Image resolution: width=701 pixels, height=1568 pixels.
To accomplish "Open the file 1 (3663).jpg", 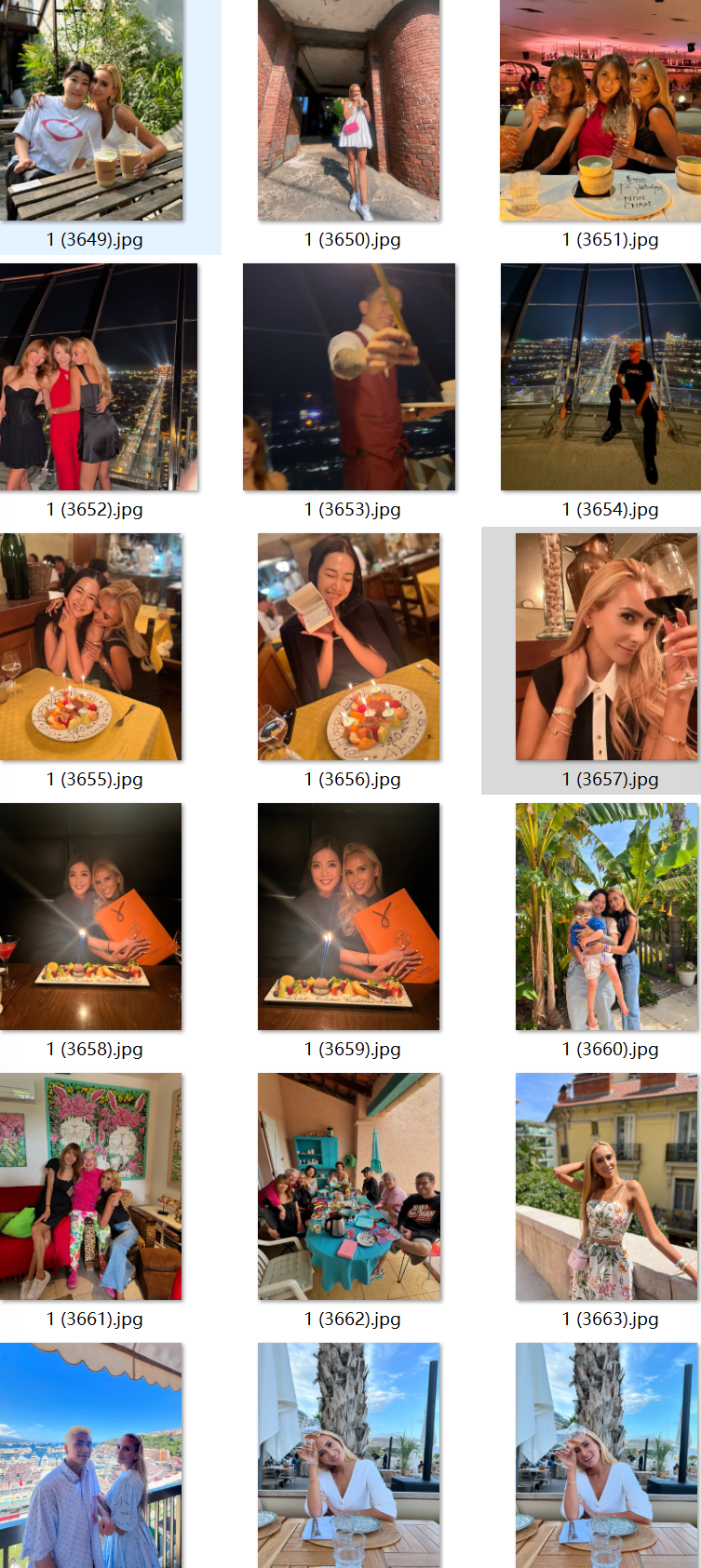I will [606, 1186].
